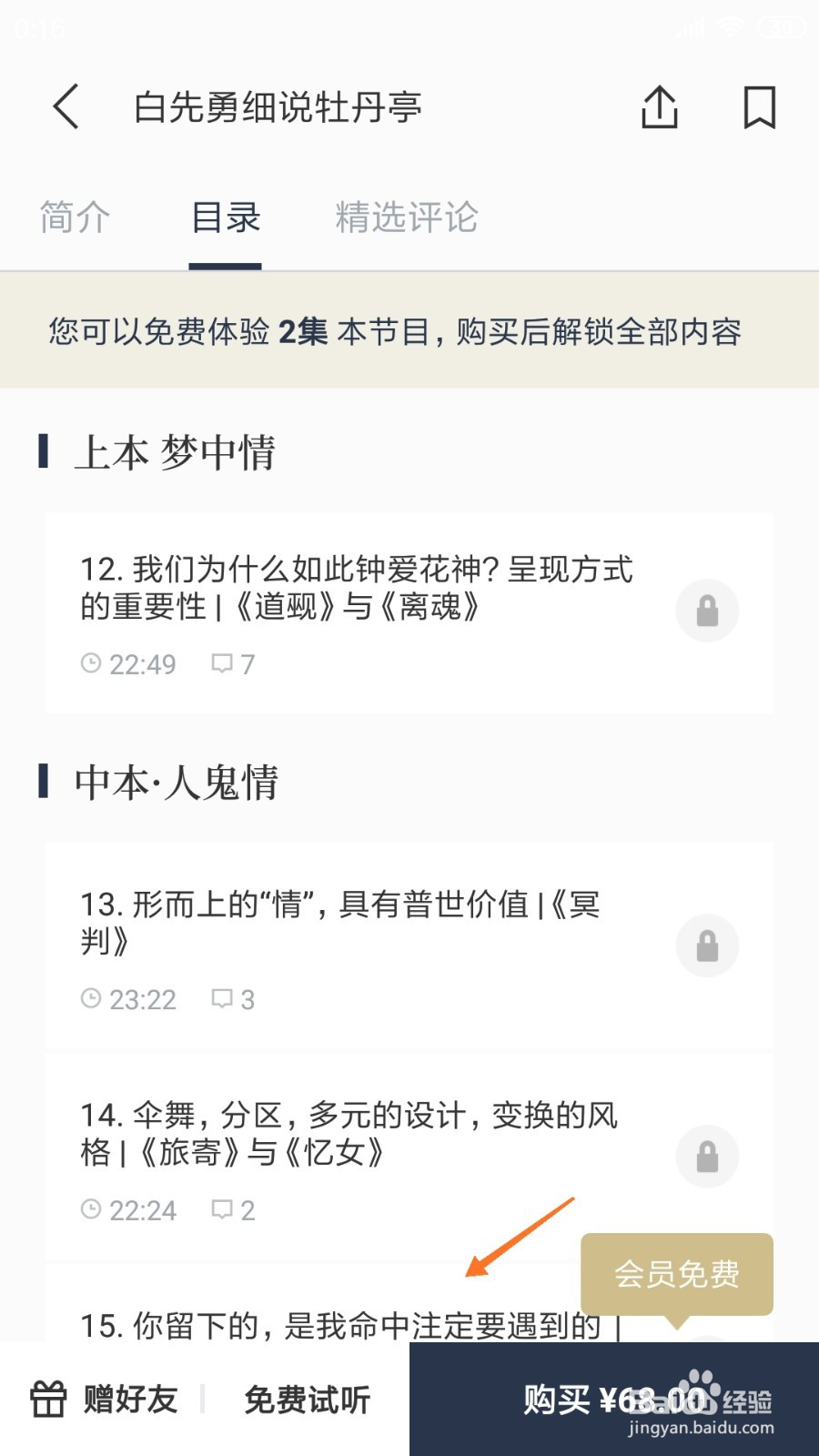Tap the lock icon on episode 13
This screenshot has height=1456, width=819.
pos(708,945)
